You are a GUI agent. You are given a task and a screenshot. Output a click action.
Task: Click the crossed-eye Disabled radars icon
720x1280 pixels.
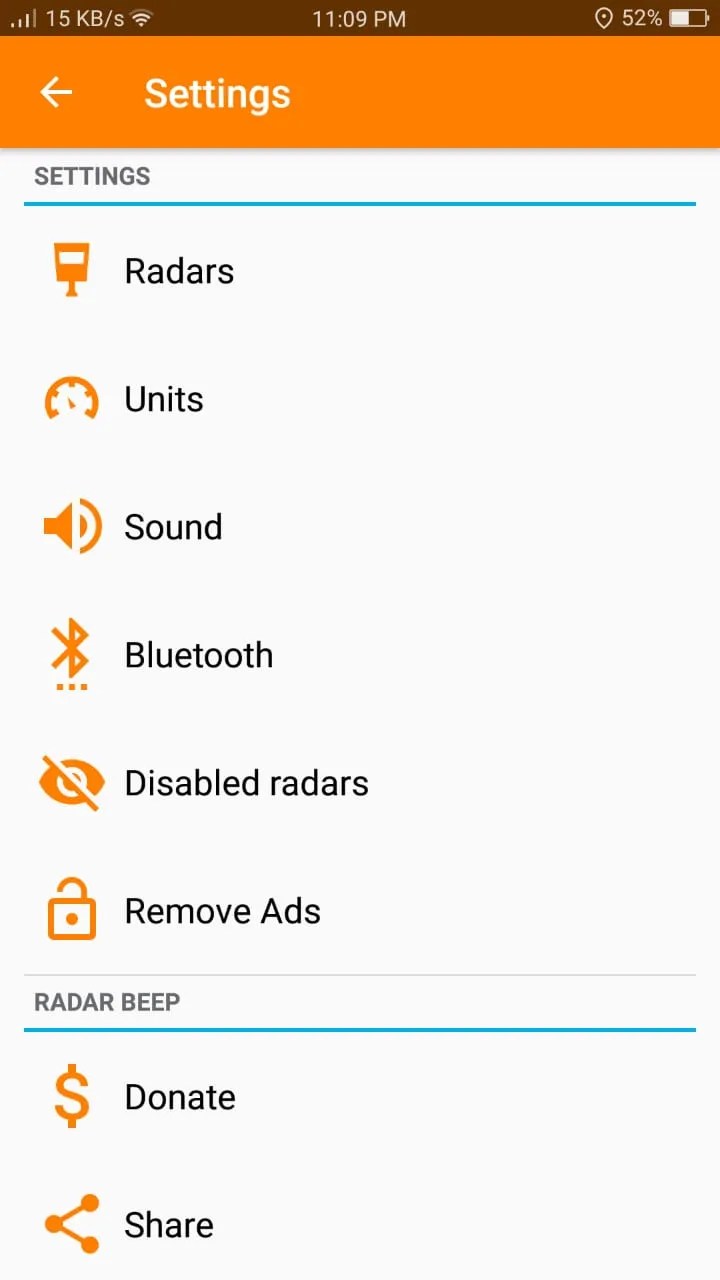(69, 782)
